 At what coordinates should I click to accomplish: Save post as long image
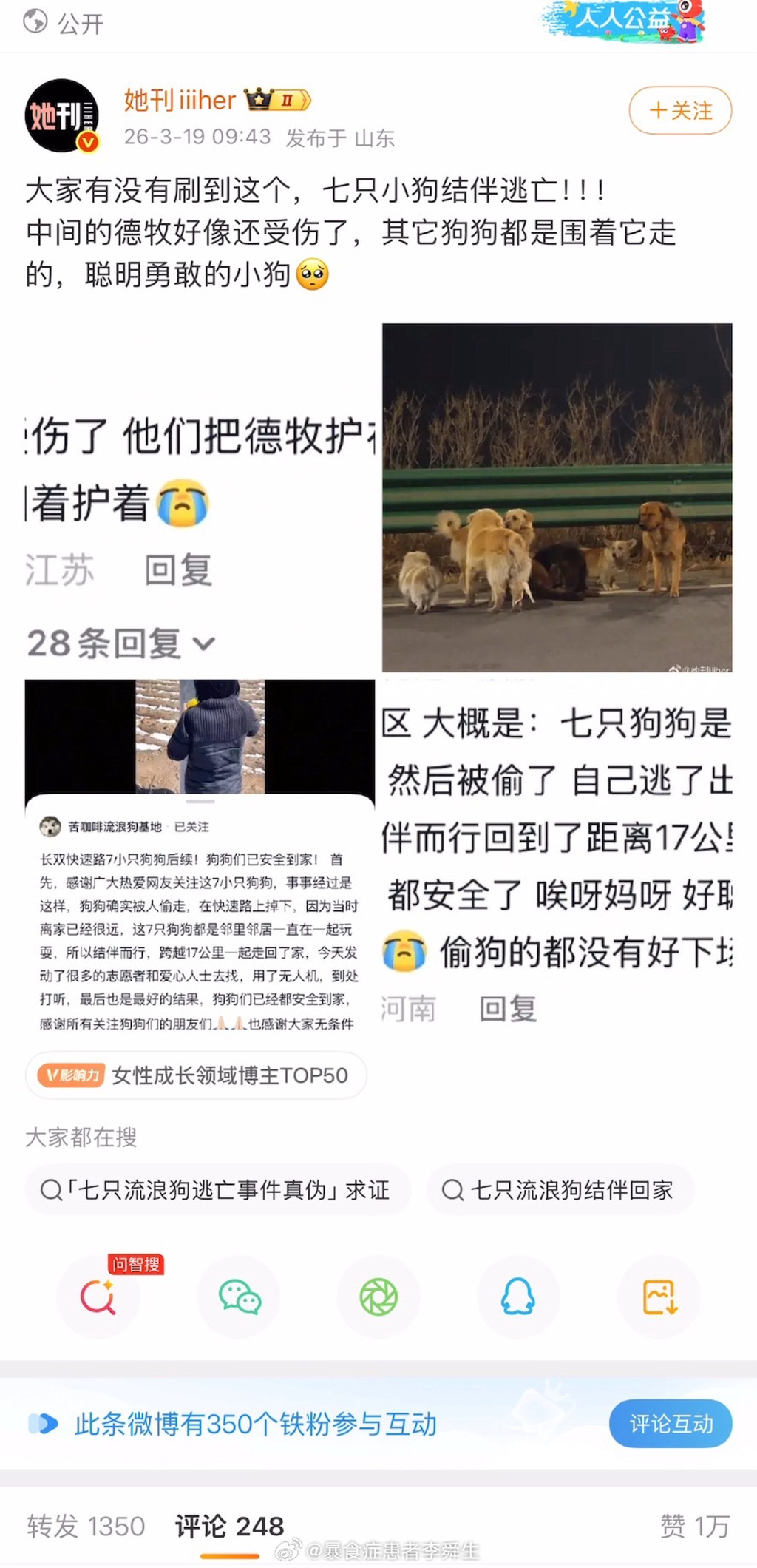(x=659, y=1297)
